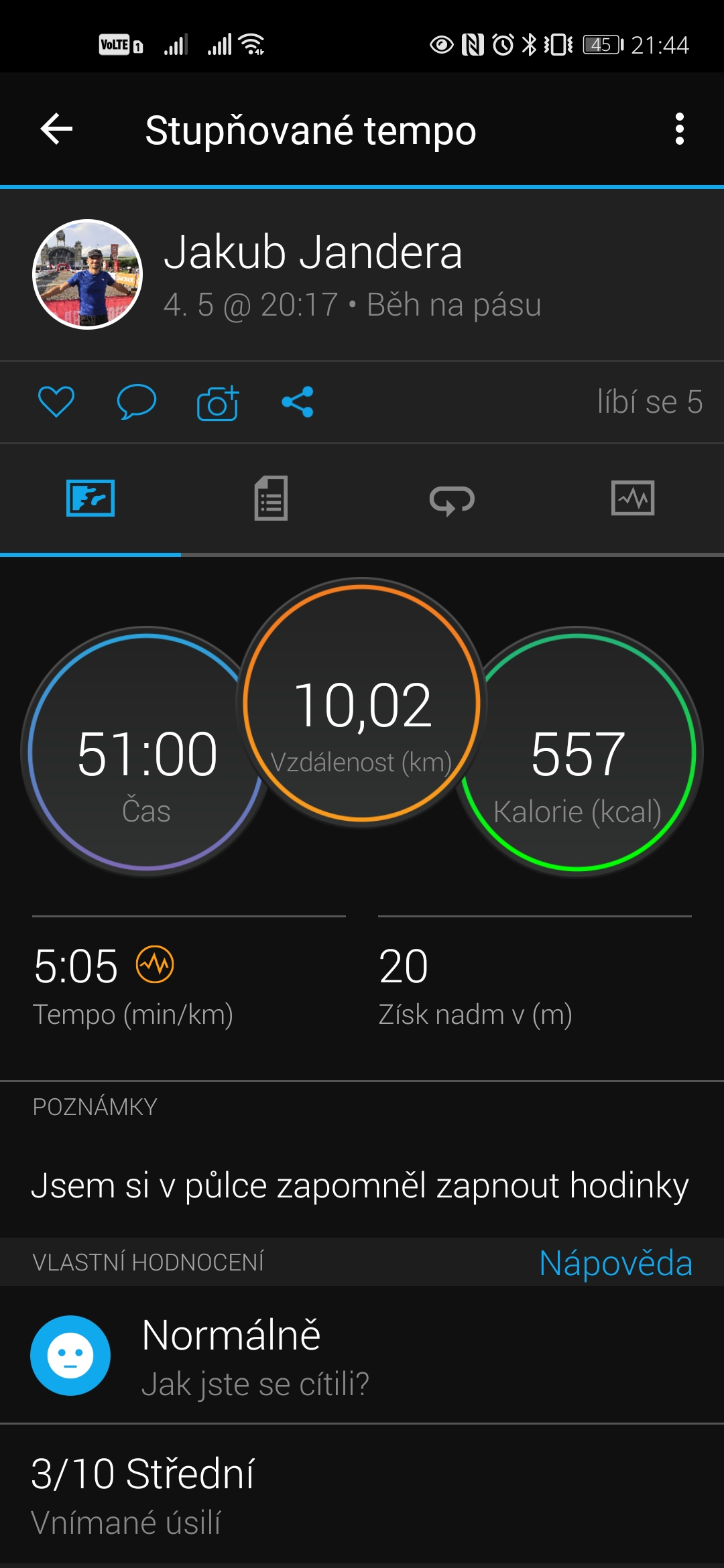This screenshot has height=1568, width=724.
Task: Edit the Normálně feeling rating
Action: point(362,1355)
